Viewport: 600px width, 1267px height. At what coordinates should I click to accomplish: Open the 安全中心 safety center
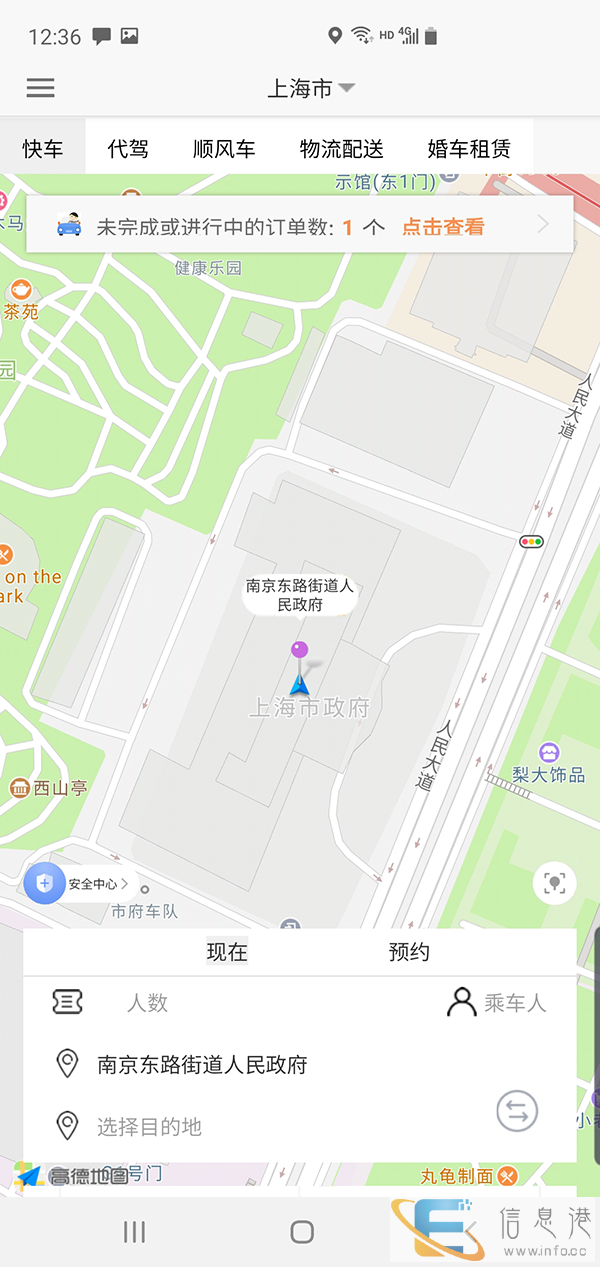[x=78, y=884]
